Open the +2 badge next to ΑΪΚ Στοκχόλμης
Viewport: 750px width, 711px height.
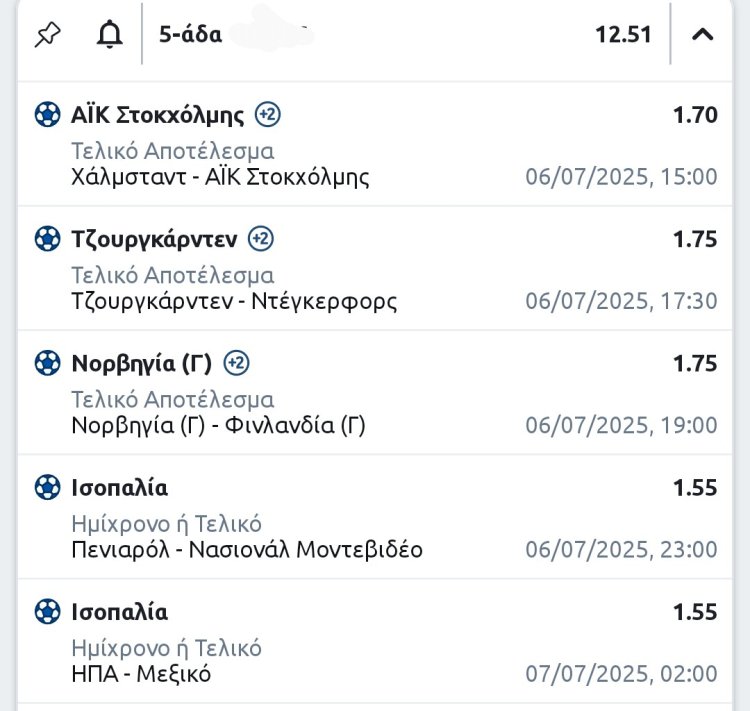click(267, 115)
